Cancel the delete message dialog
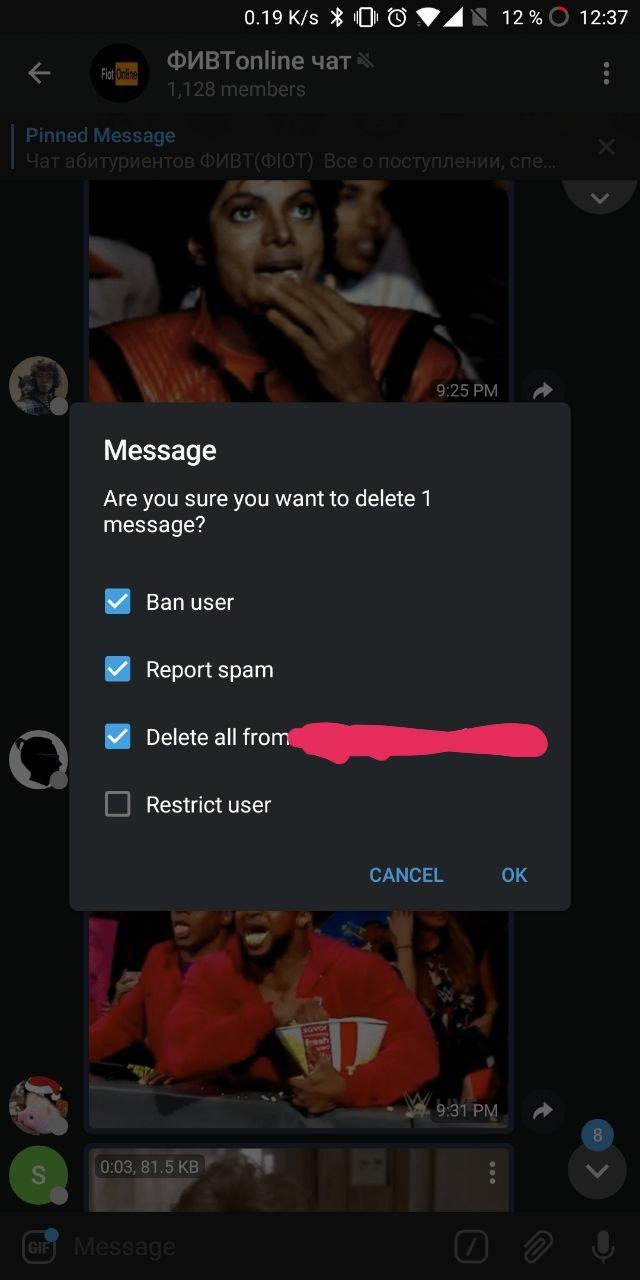This screenshot has width=640, height=1280. pos(406,875)
